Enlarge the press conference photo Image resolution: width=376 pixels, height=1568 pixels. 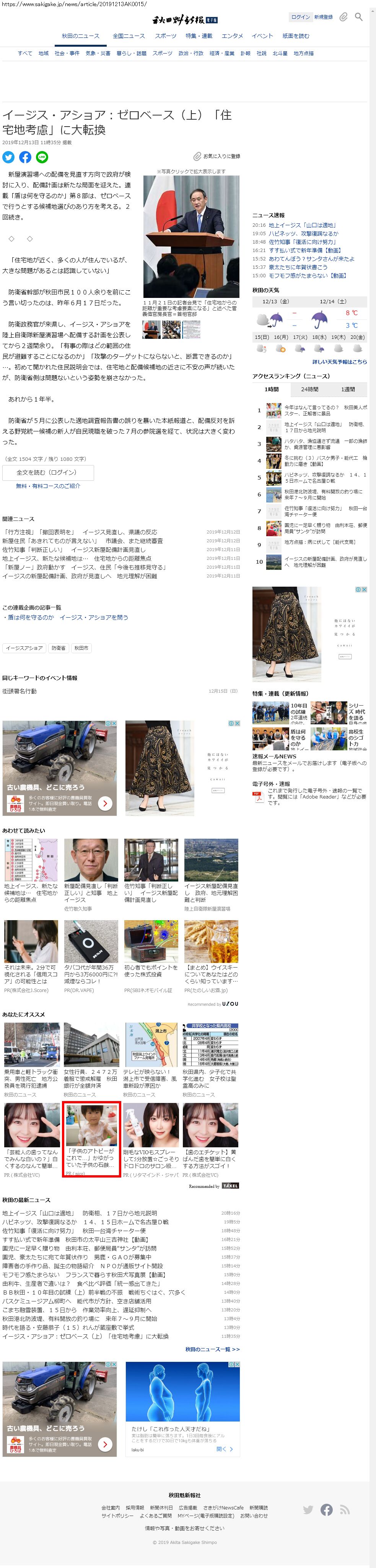click(191, 236)
